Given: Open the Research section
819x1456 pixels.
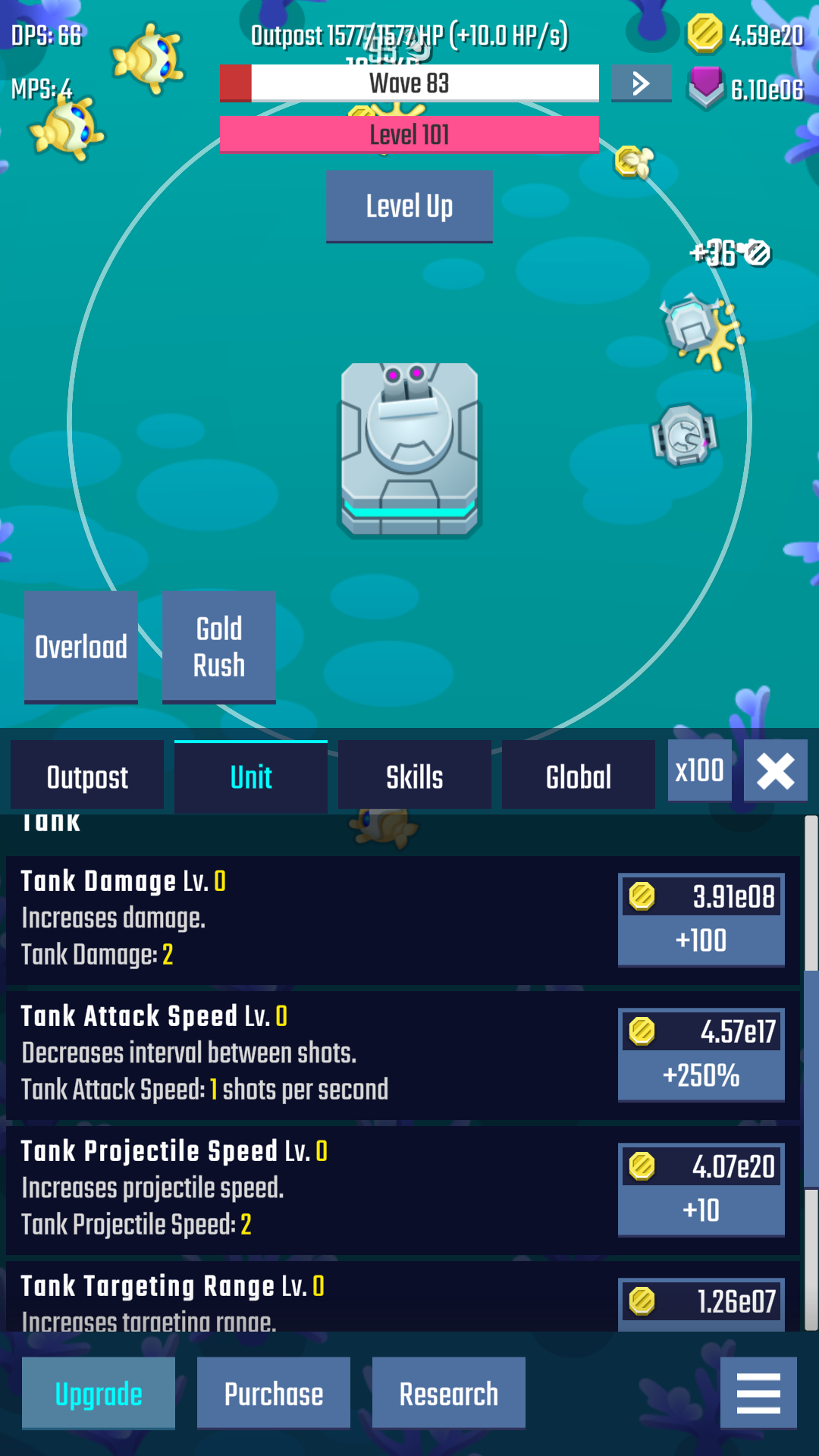Looking at the screenshot, I should click(449, 1394).
